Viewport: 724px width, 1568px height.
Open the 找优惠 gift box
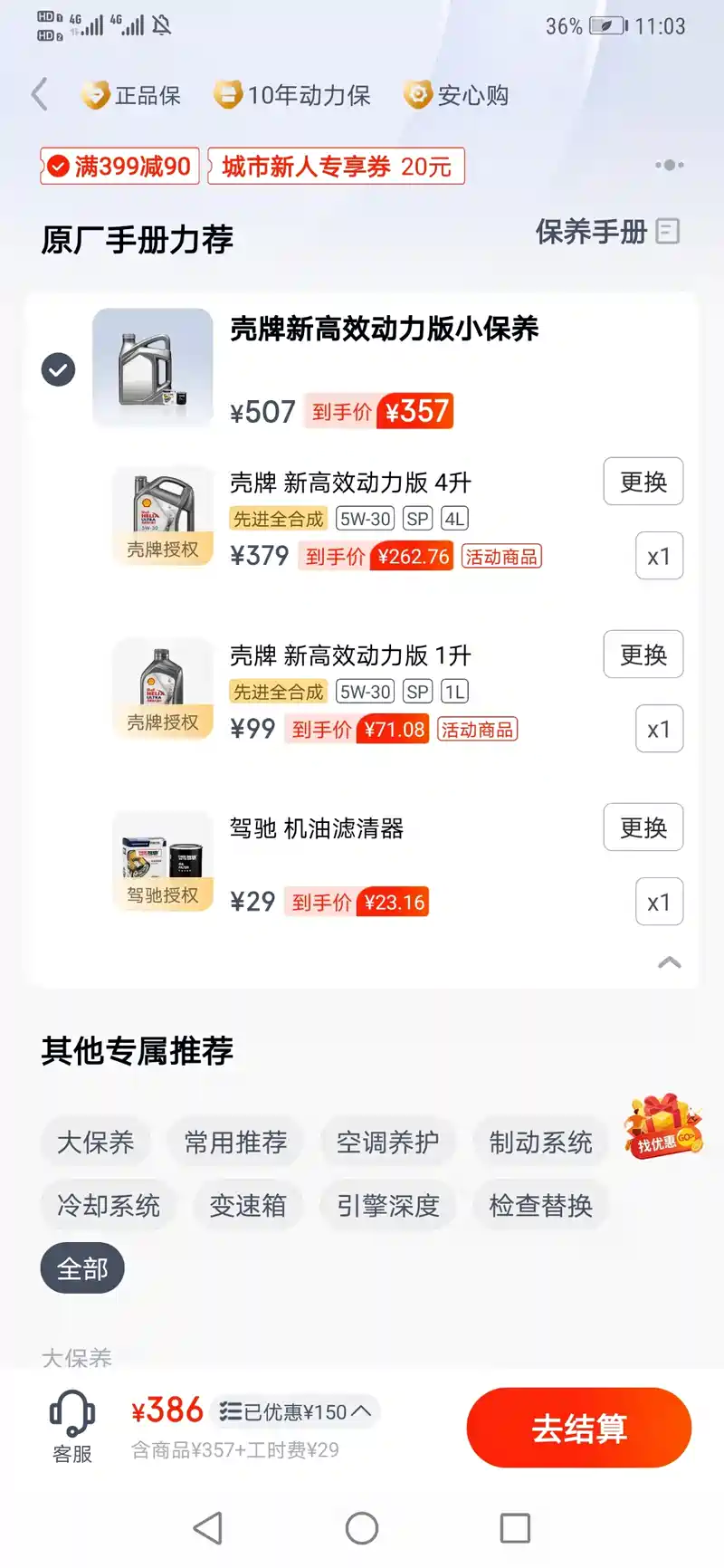tap(663, 1126)
